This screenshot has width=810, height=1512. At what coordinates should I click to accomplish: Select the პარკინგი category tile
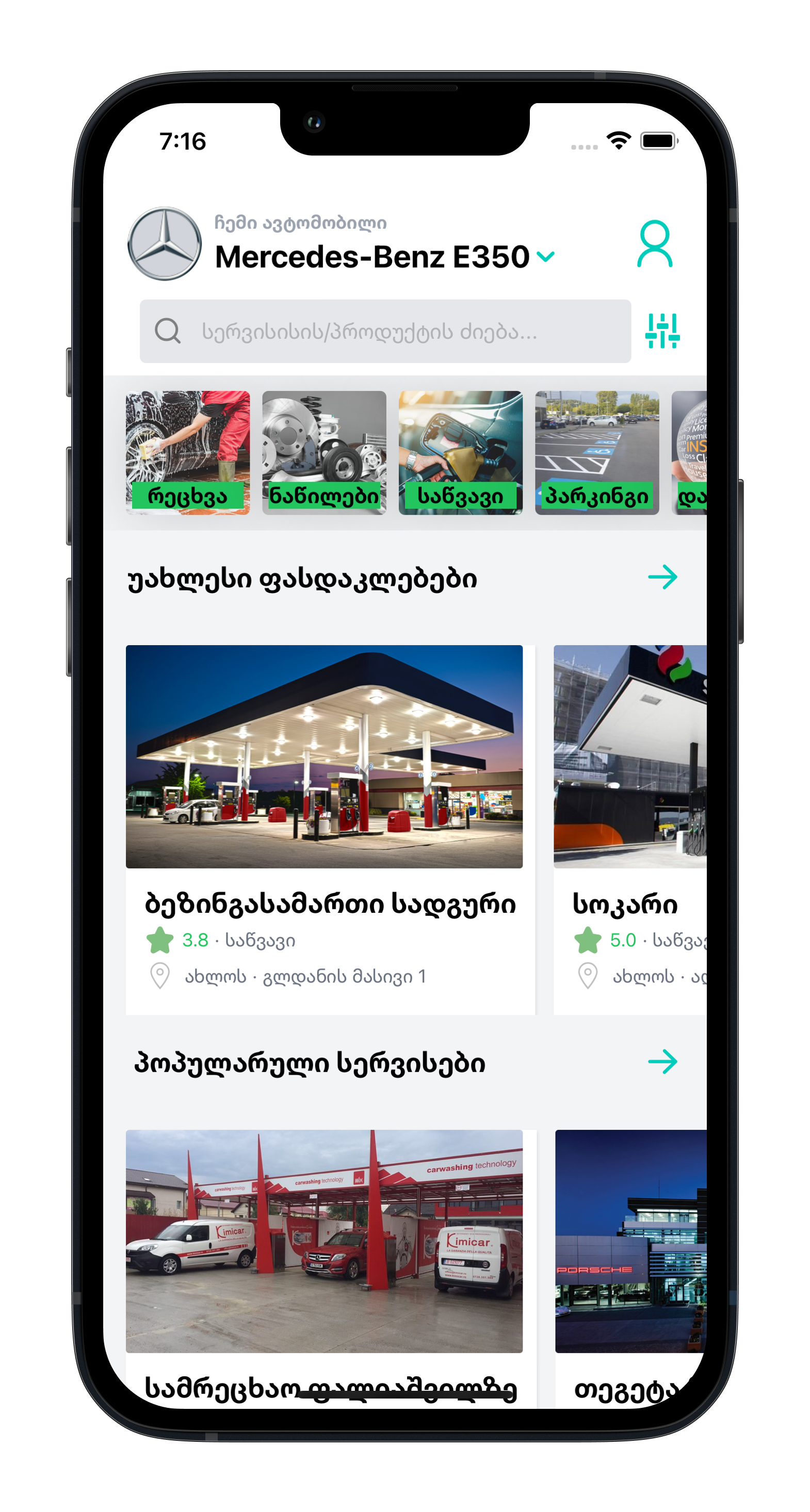pos(596,453)
